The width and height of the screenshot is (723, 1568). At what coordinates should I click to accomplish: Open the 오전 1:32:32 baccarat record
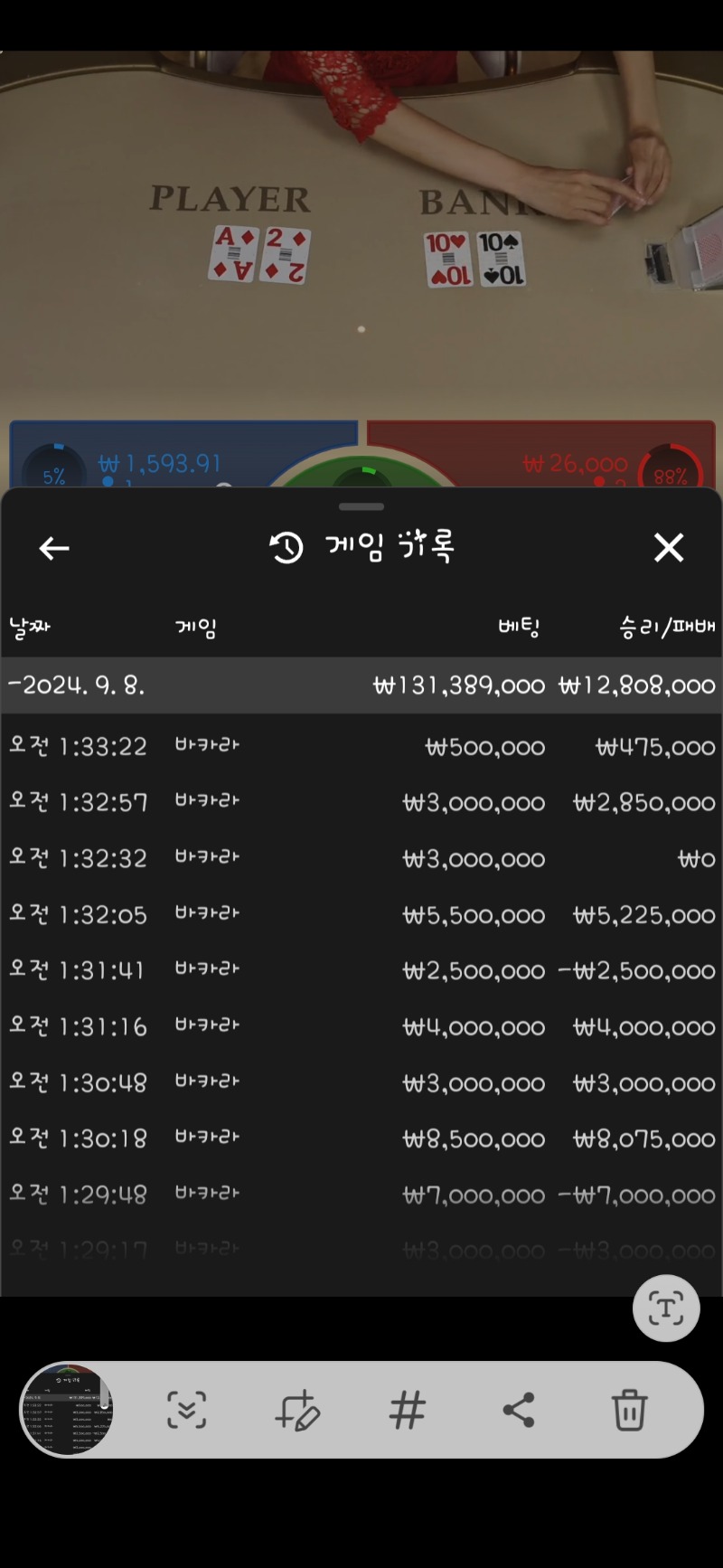click(361, 859)
